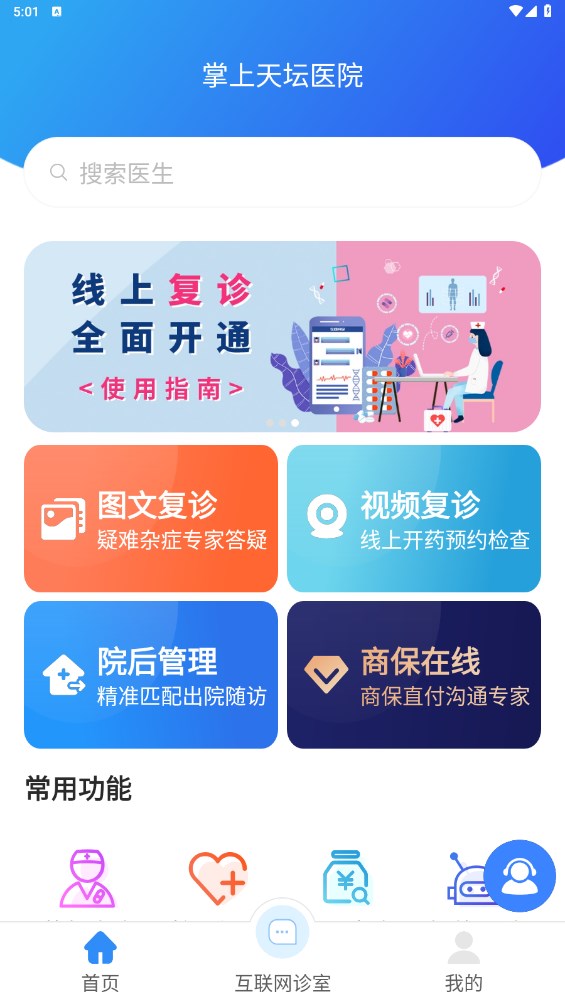Open 院后管理 follow-up management
565x1004 pixels.
pyautogui.click(x=151, y=674)
